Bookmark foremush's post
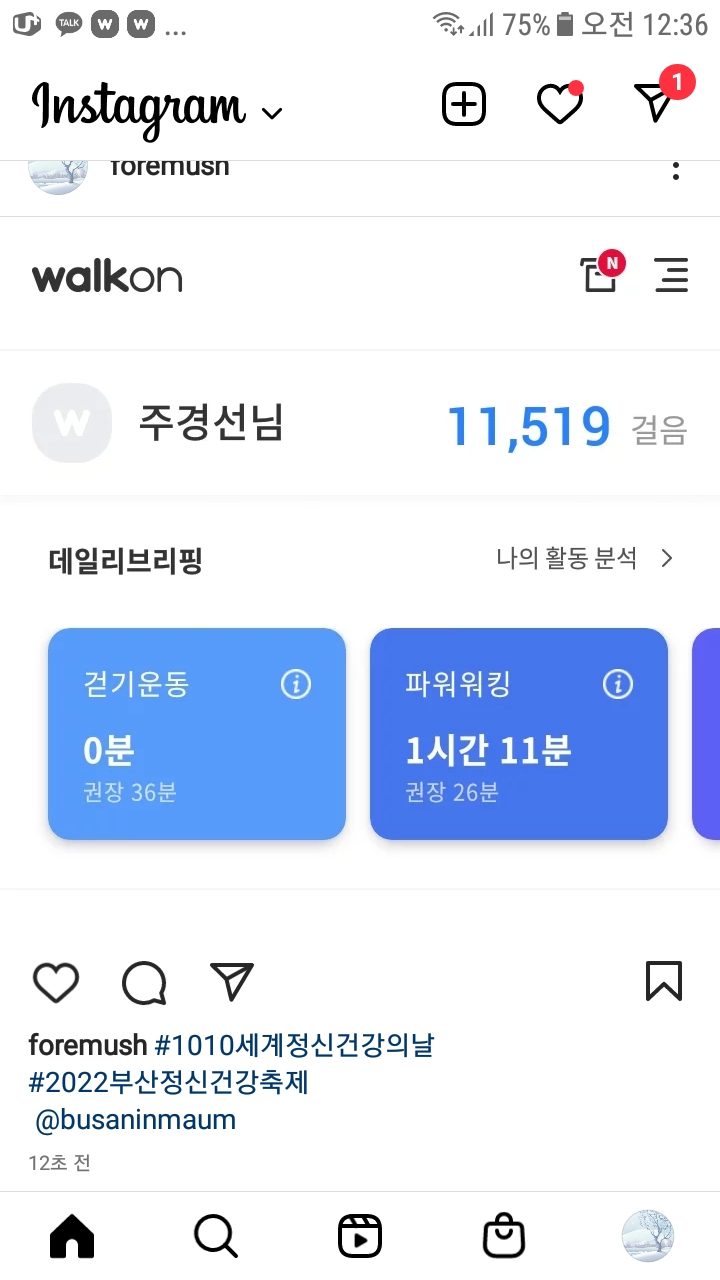Screen dimensions: 720x1280 (x=664, y=981)
